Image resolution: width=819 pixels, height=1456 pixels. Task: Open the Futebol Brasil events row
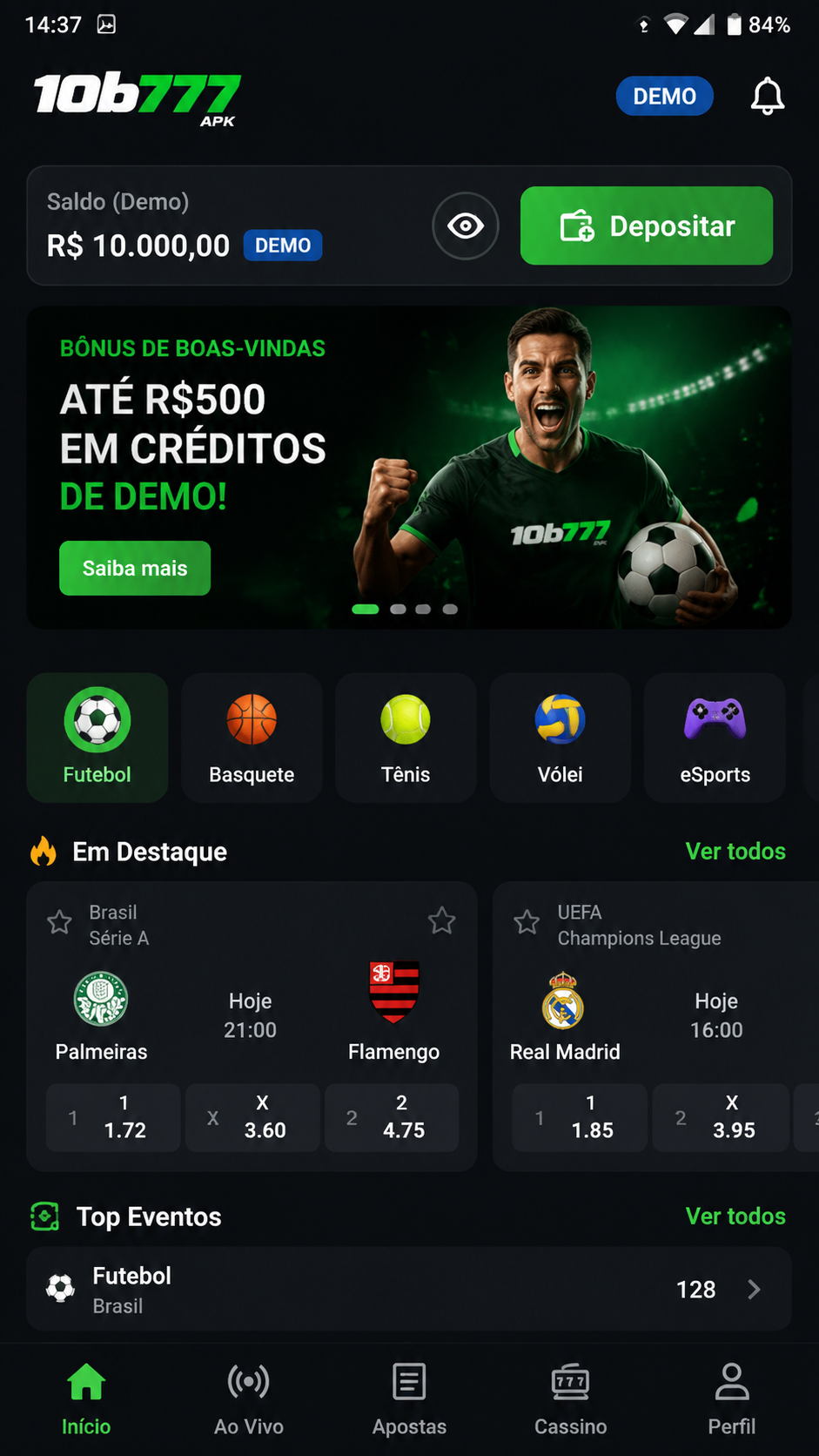coord(409,1289)
